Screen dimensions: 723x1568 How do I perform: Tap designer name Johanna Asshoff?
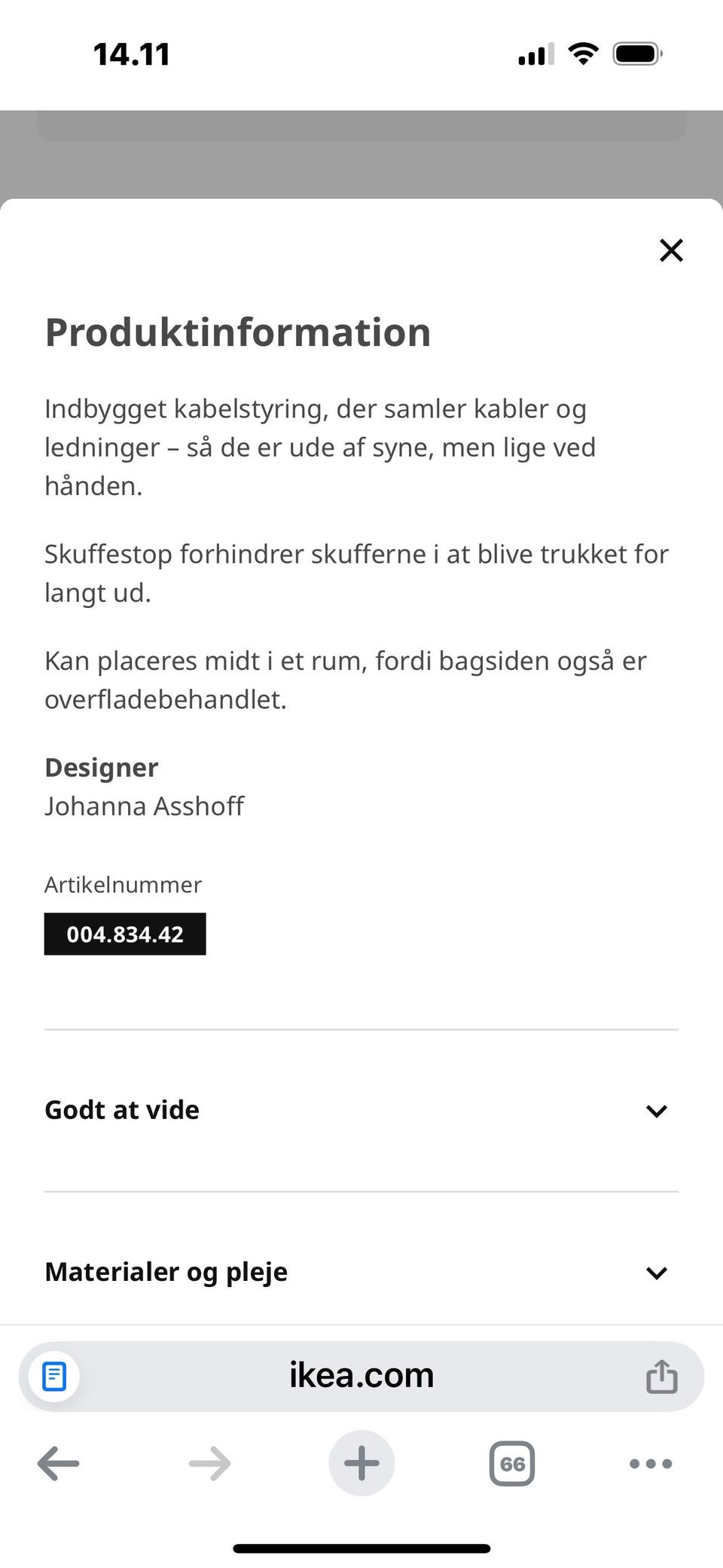[144, 805]
